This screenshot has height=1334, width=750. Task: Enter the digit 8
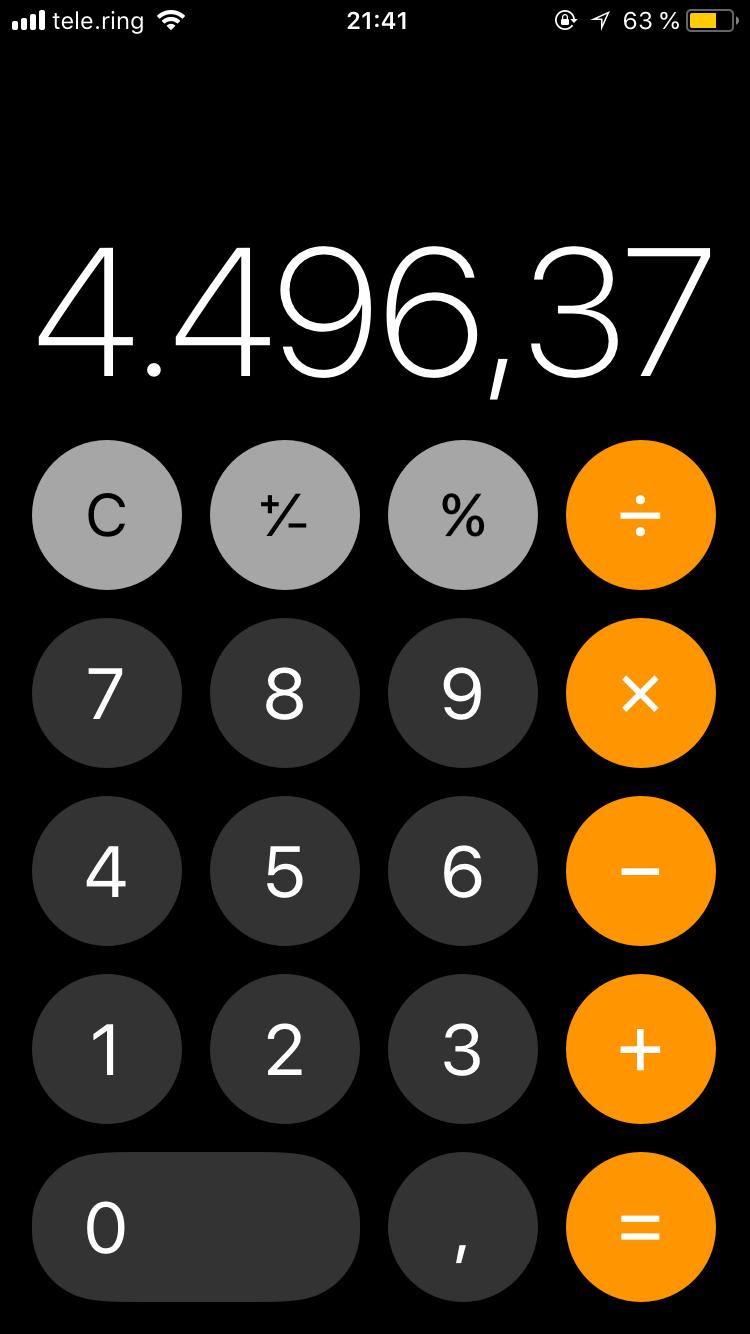285,693
